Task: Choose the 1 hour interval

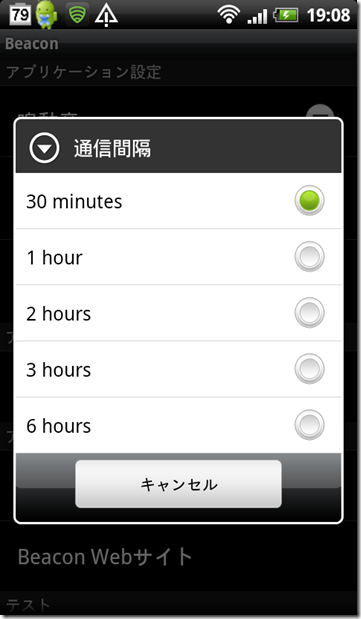Action: coord(178,257)
